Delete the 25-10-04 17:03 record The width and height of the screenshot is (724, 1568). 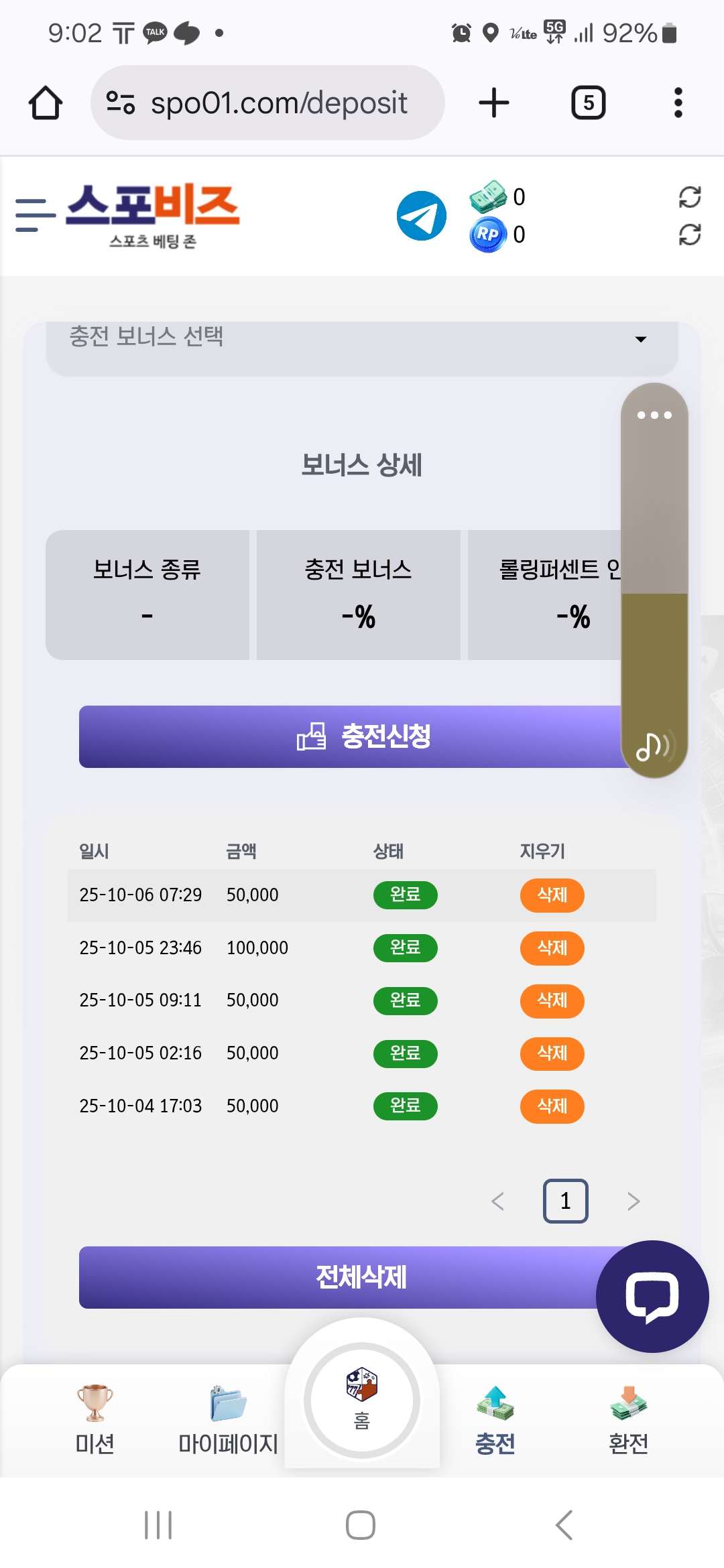[552, 1106]
